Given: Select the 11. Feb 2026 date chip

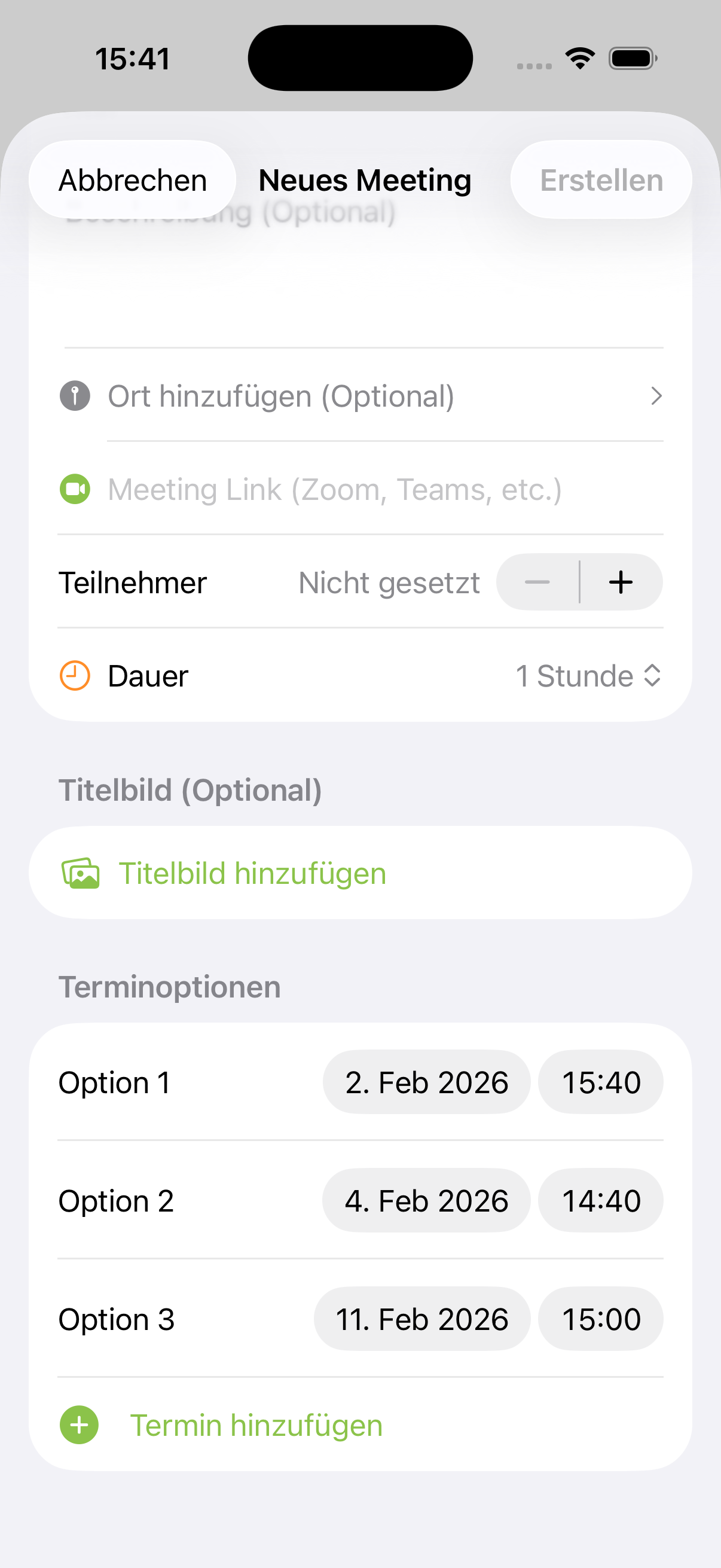Looking at the screenshot, I should click(422, 1319).
